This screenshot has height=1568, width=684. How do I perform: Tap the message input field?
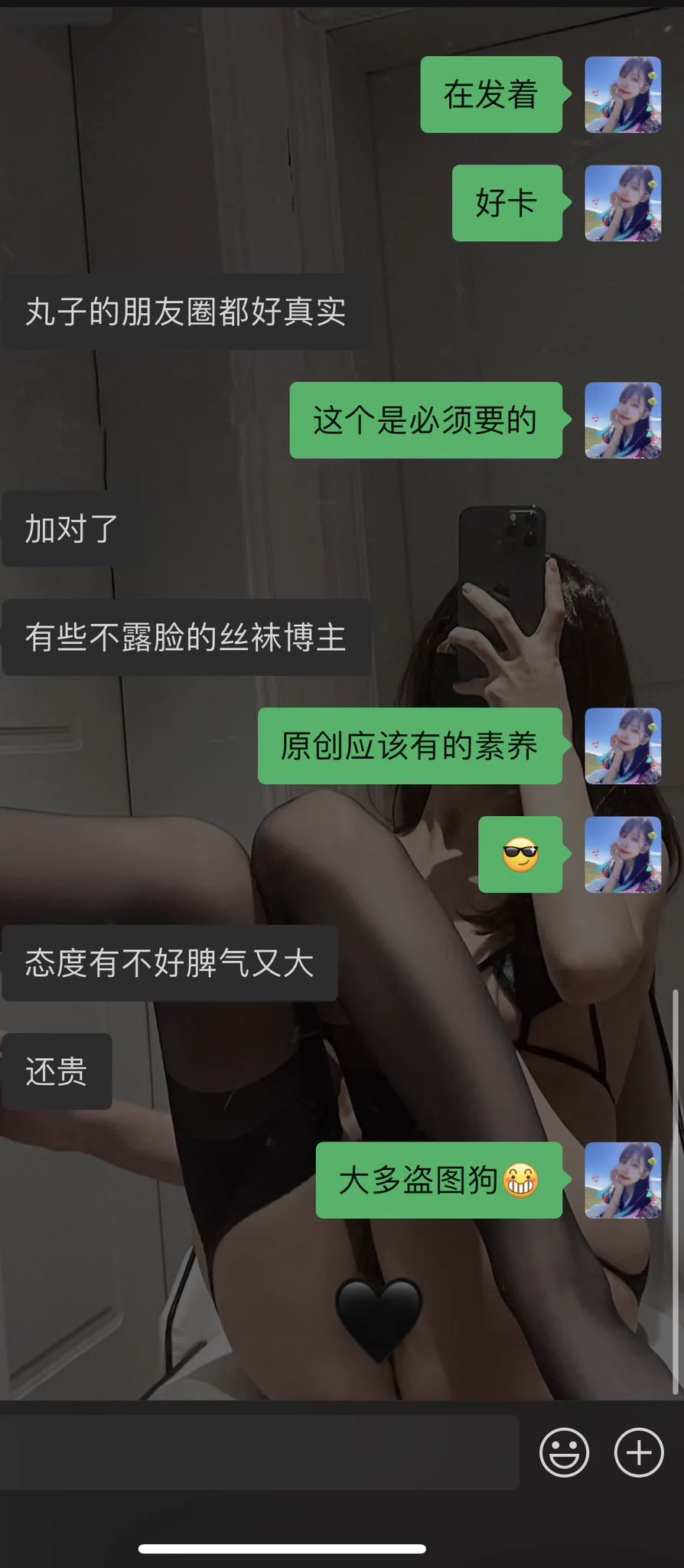pyautogui.click(x=259, y=1452)
